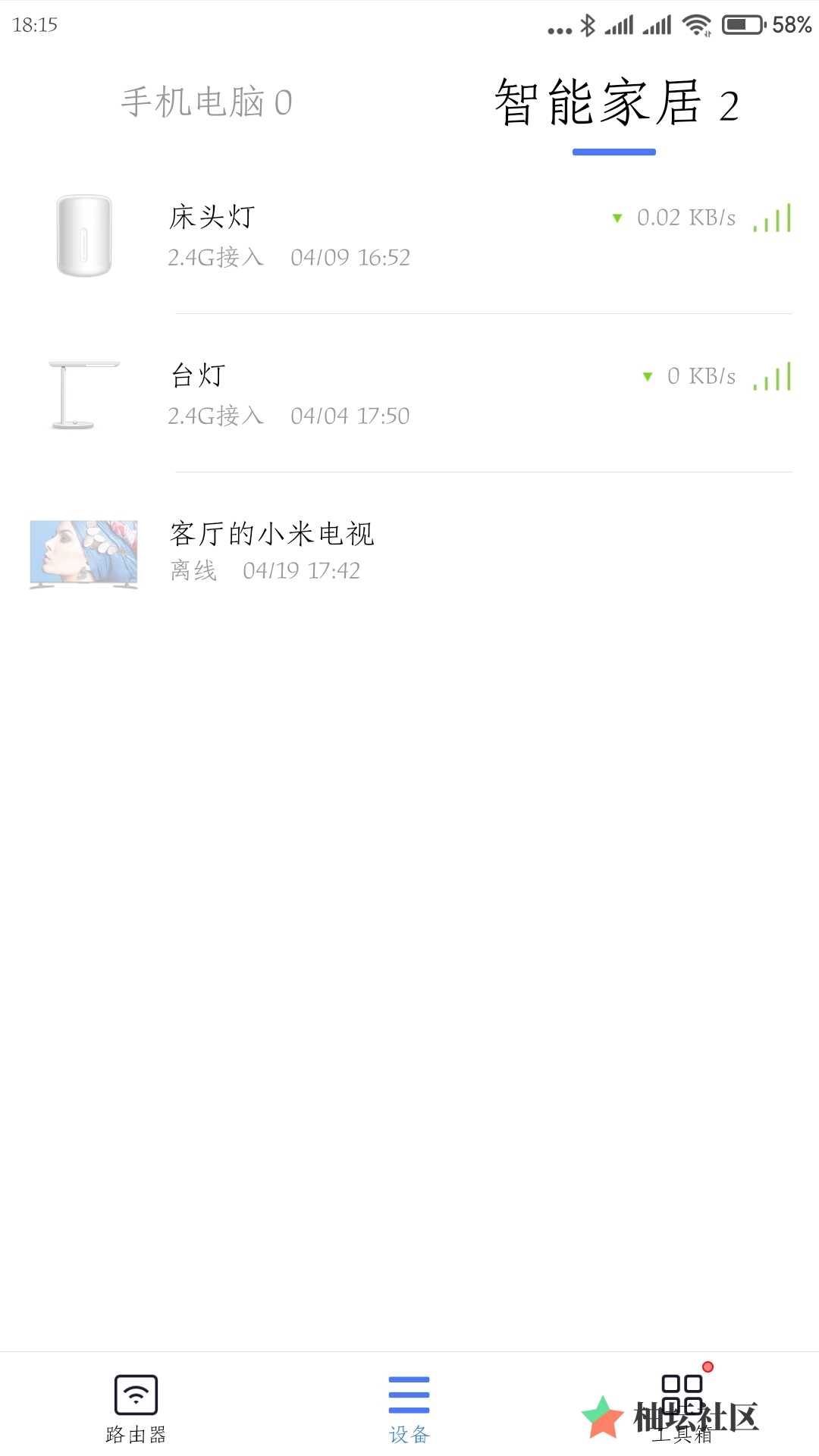View the offline 客厅的小米电视 device

click(409, 552)
